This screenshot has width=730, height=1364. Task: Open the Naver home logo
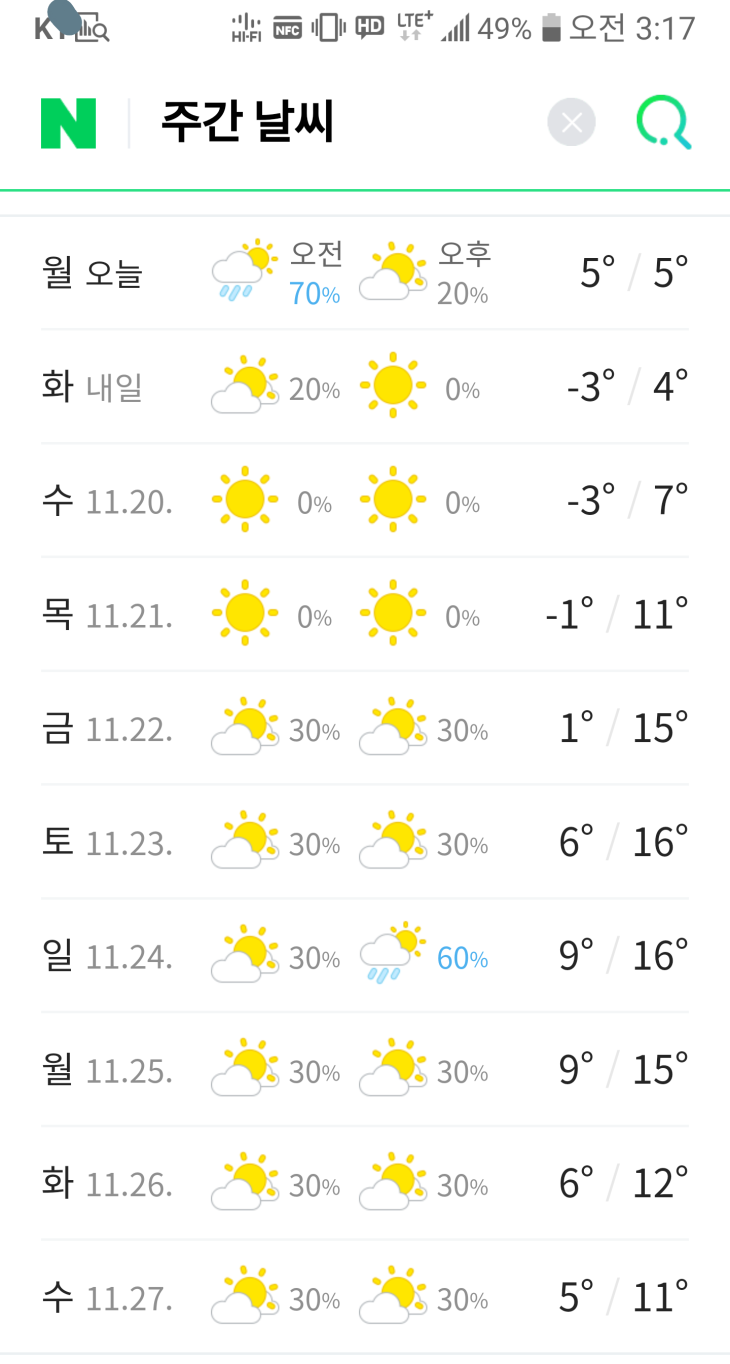(x=68, y=123)
